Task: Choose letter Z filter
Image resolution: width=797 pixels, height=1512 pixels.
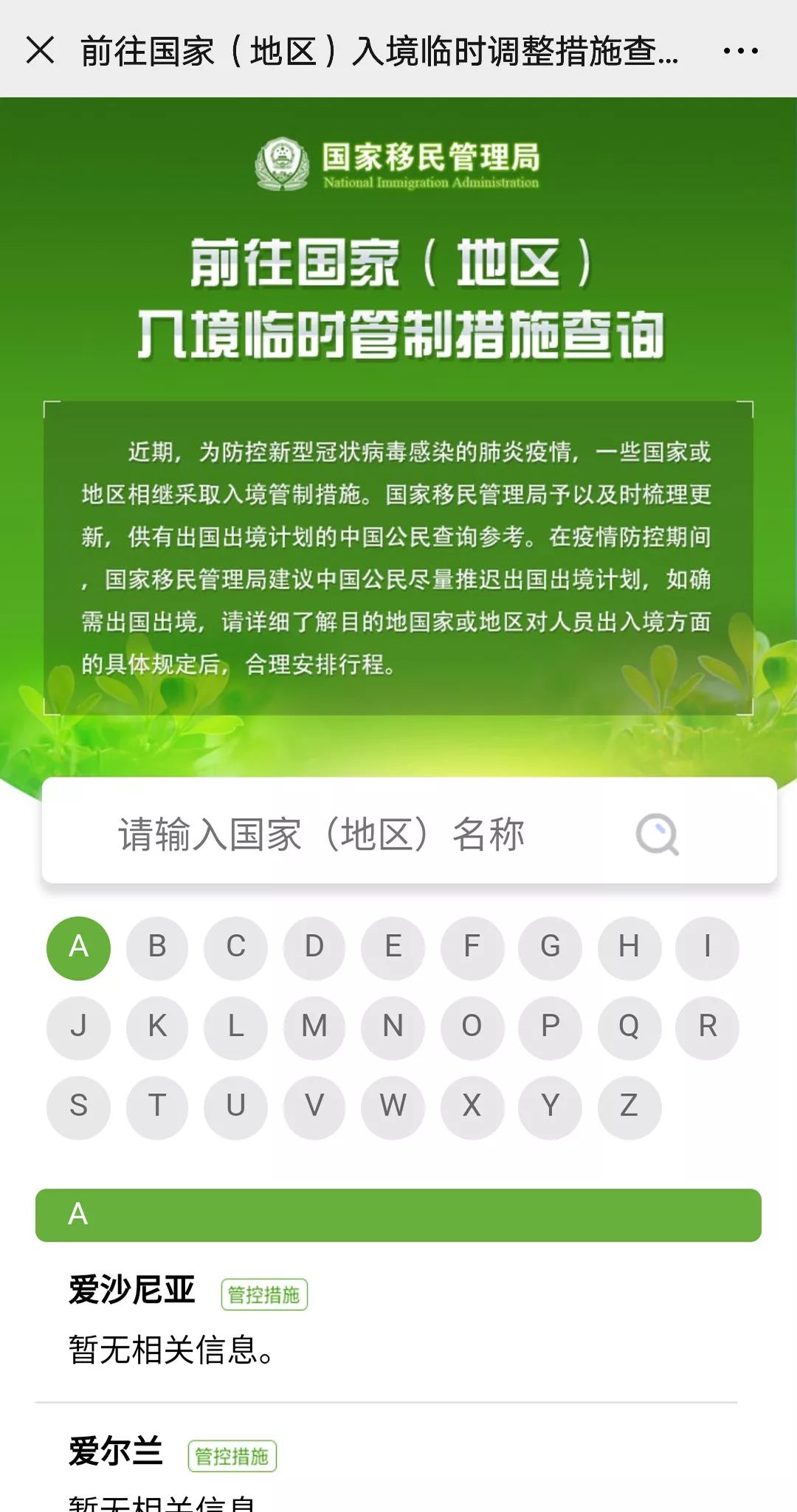Action: [629, 1107]
